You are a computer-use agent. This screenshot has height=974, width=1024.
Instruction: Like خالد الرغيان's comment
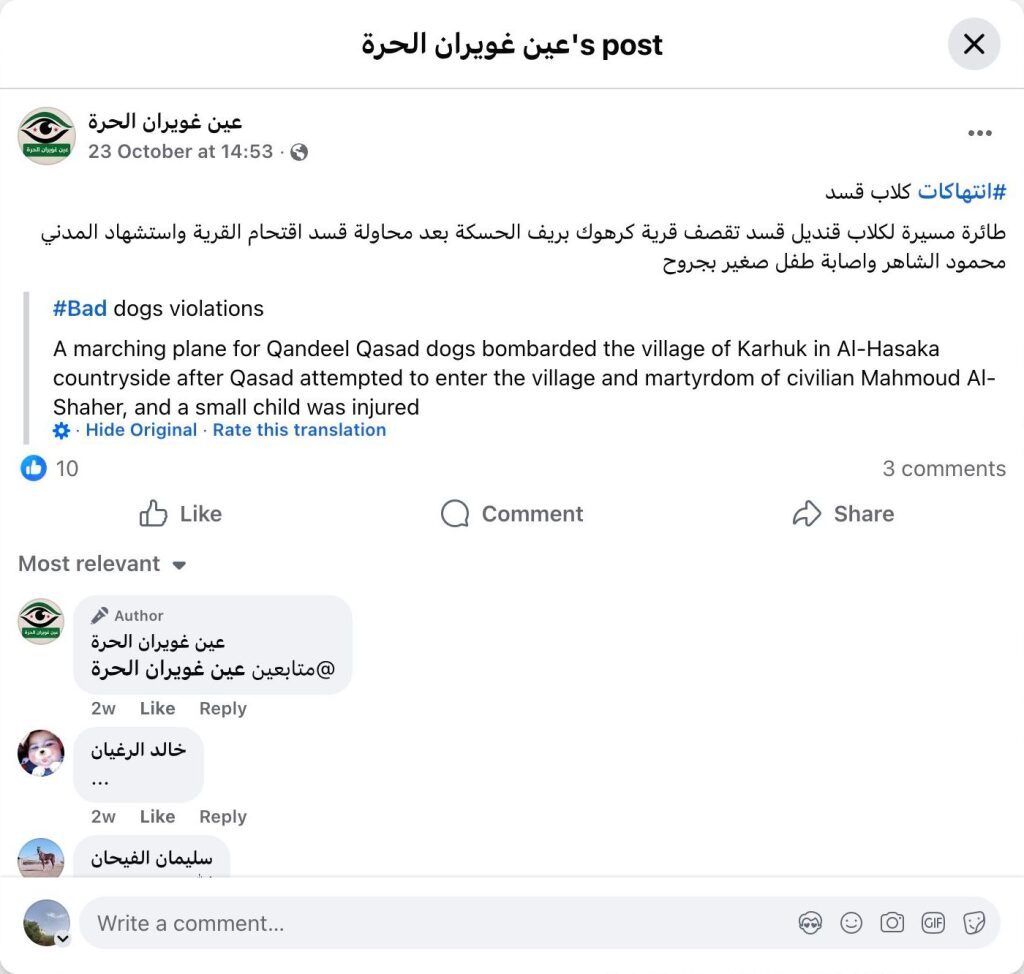[x=157, y=816]
